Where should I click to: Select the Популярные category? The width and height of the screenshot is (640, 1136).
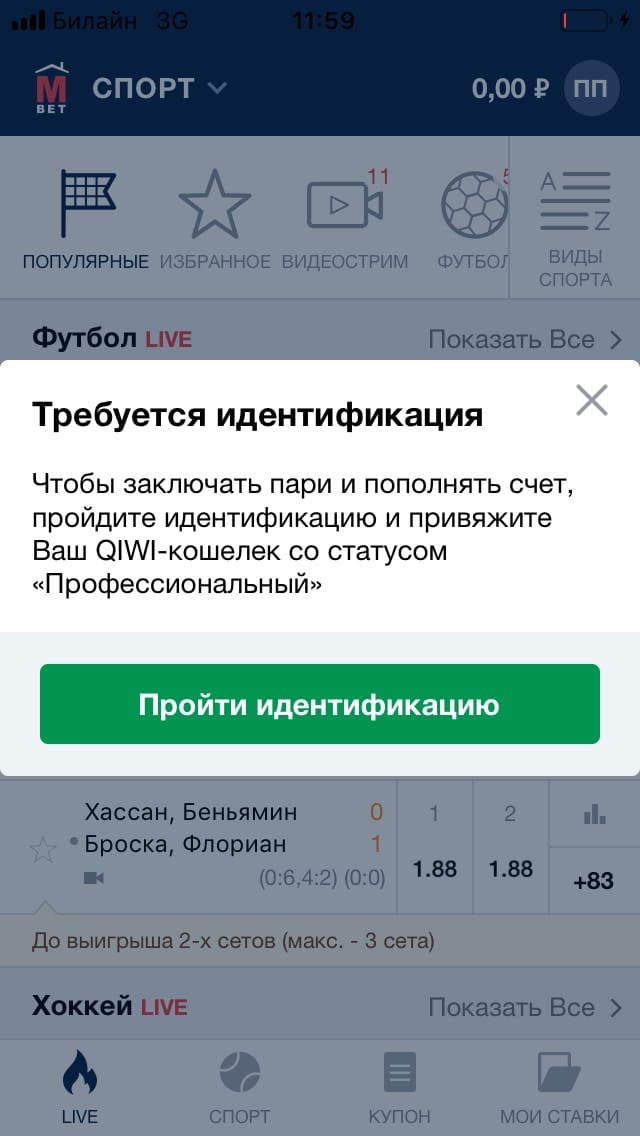point(86,218)
